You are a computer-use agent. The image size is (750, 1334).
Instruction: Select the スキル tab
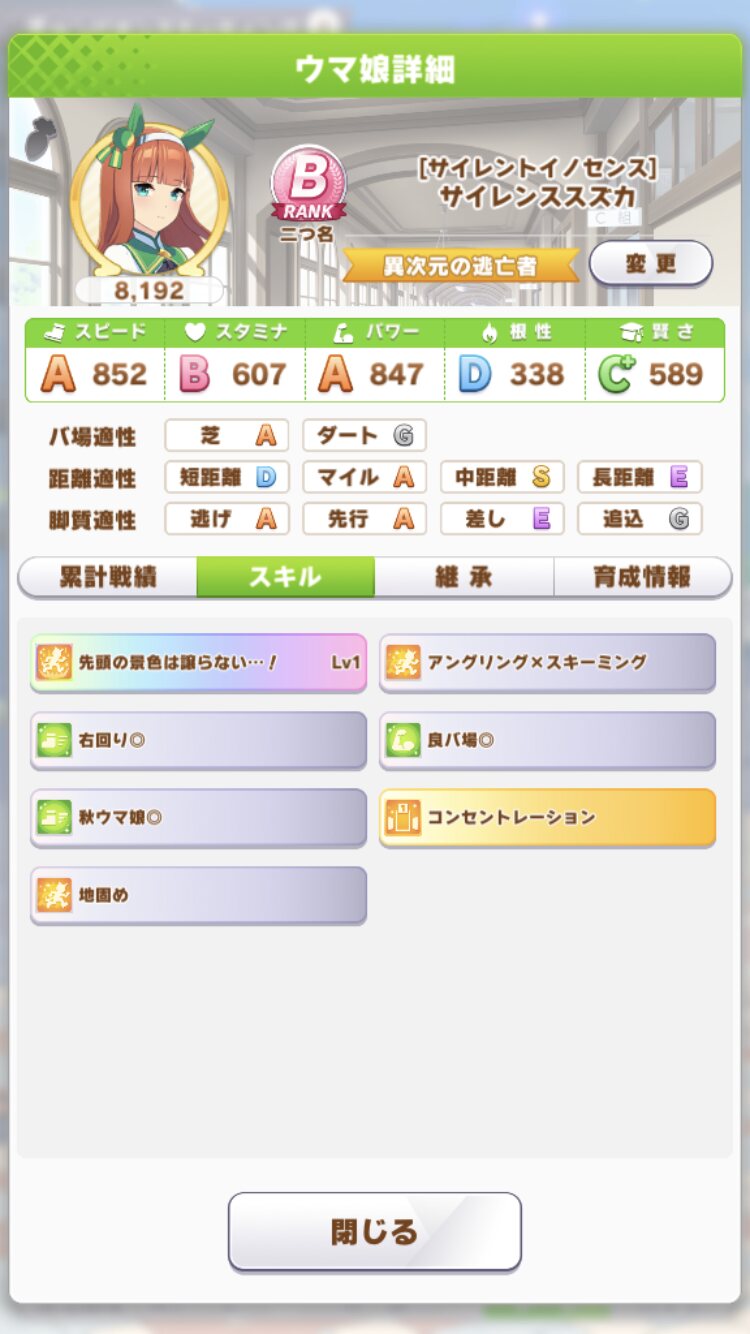pos(285,577)
